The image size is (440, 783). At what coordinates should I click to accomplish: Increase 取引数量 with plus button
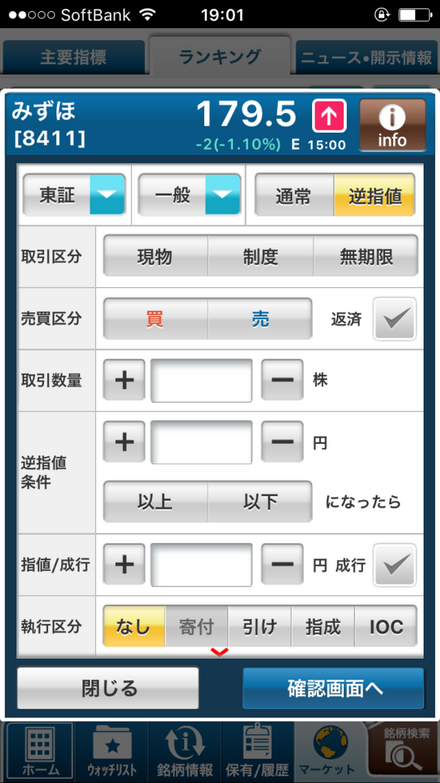pyautogui.click(x=124, y=381)
